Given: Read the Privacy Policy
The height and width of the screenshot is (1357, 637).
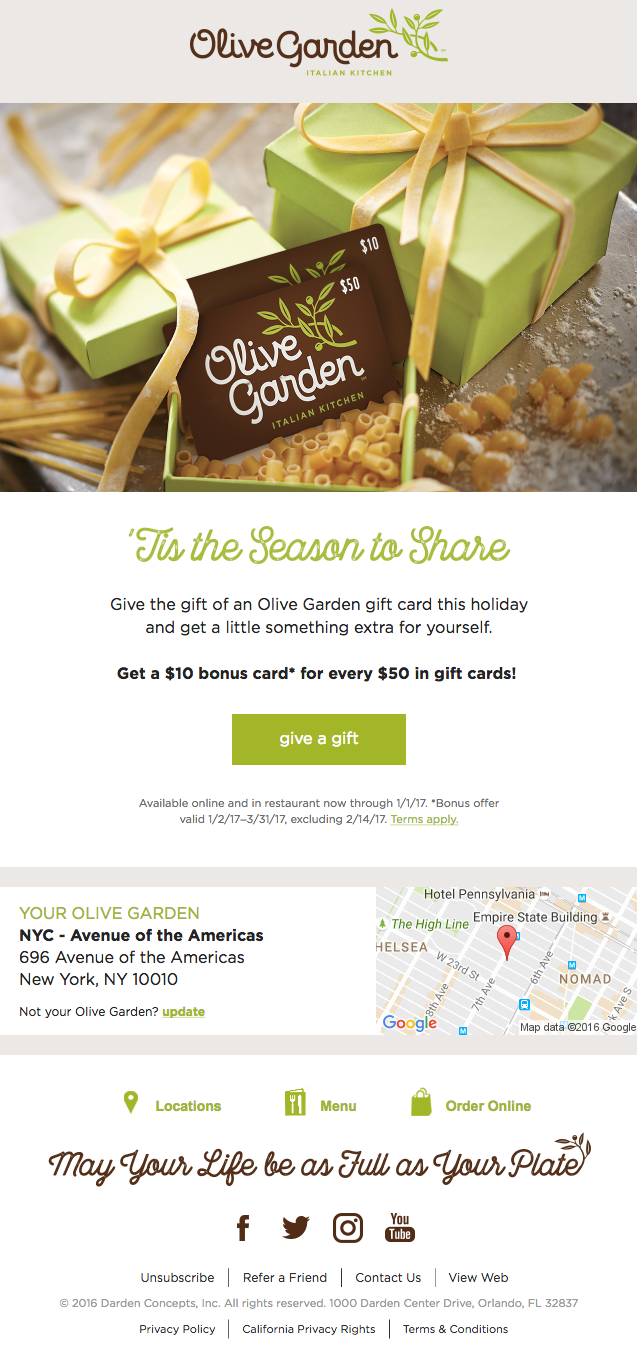Looking at the screenshot, I should pos(177,1329).
